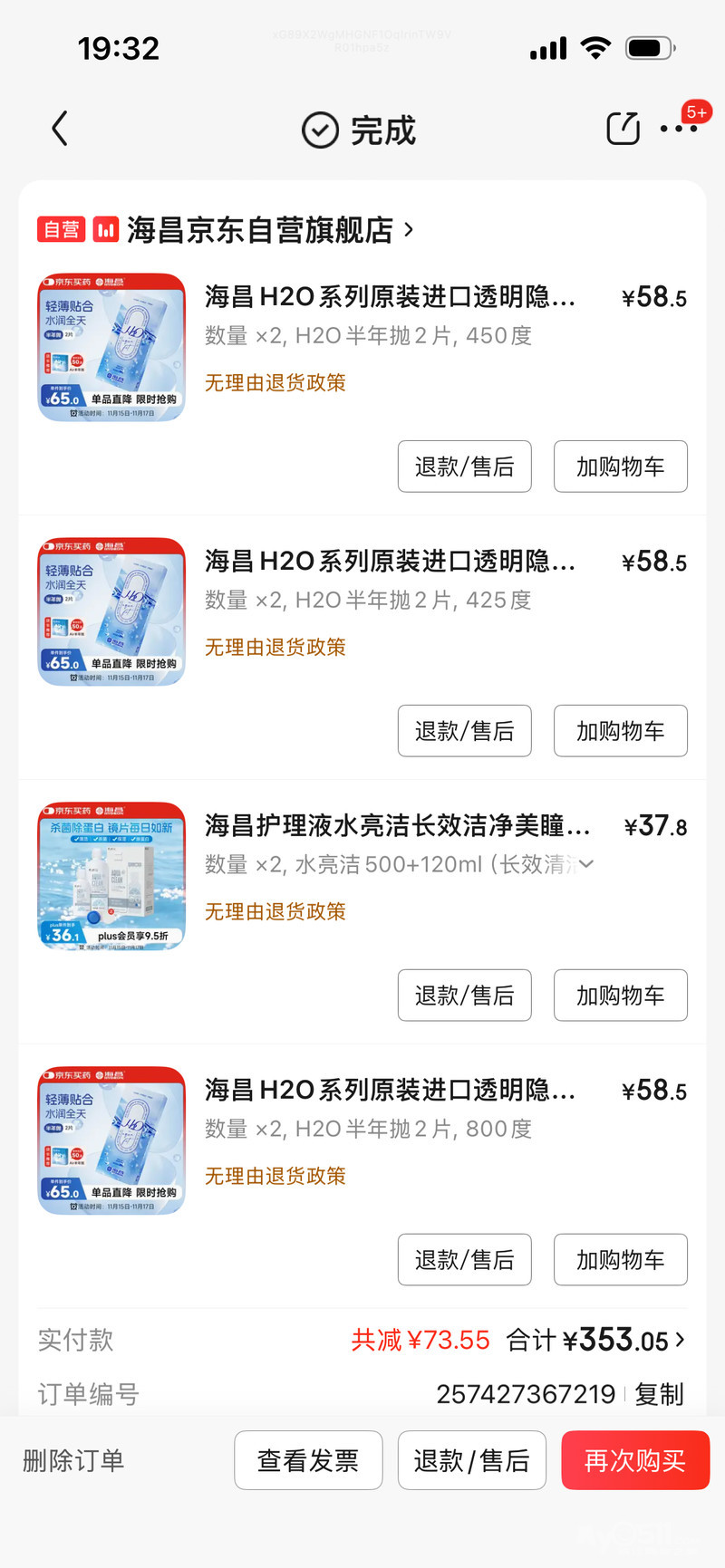This screenshot has width=725, height=1568.
Task: Add the 425度 lens item to cart
Action: tap(620, 731)
